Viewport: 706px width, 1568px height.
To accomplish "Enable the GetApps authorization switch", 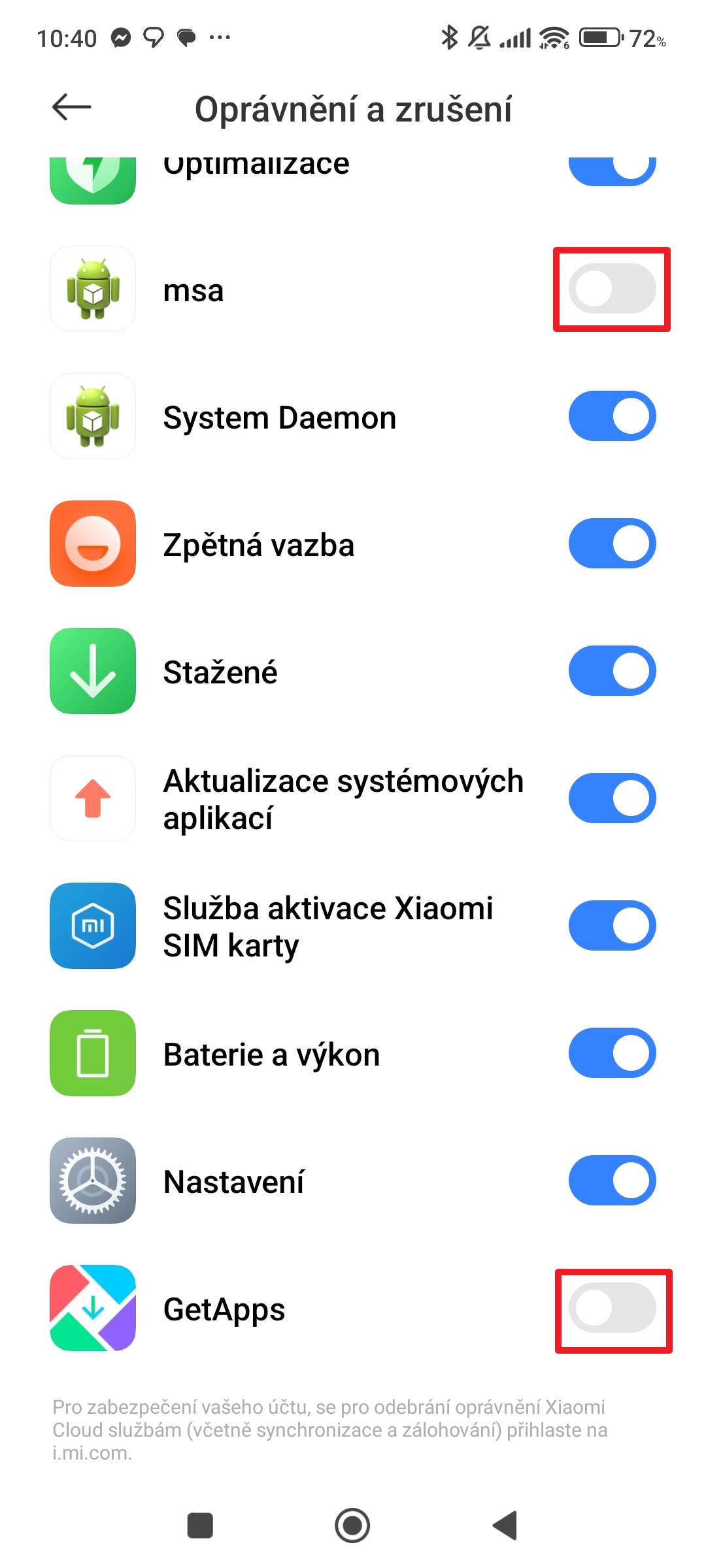I will (x=612, y=1308).
